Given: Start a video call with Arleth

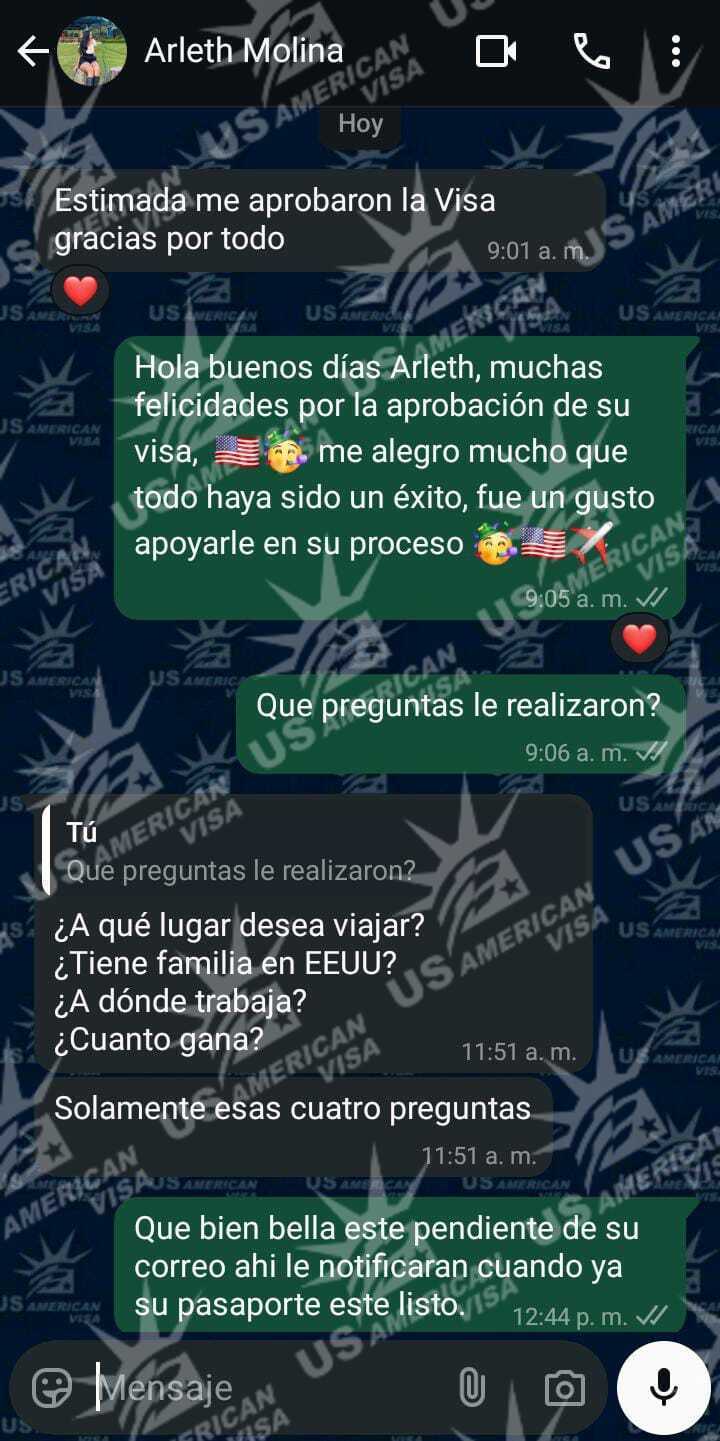Looking at the screenshot, I should 495,51.
